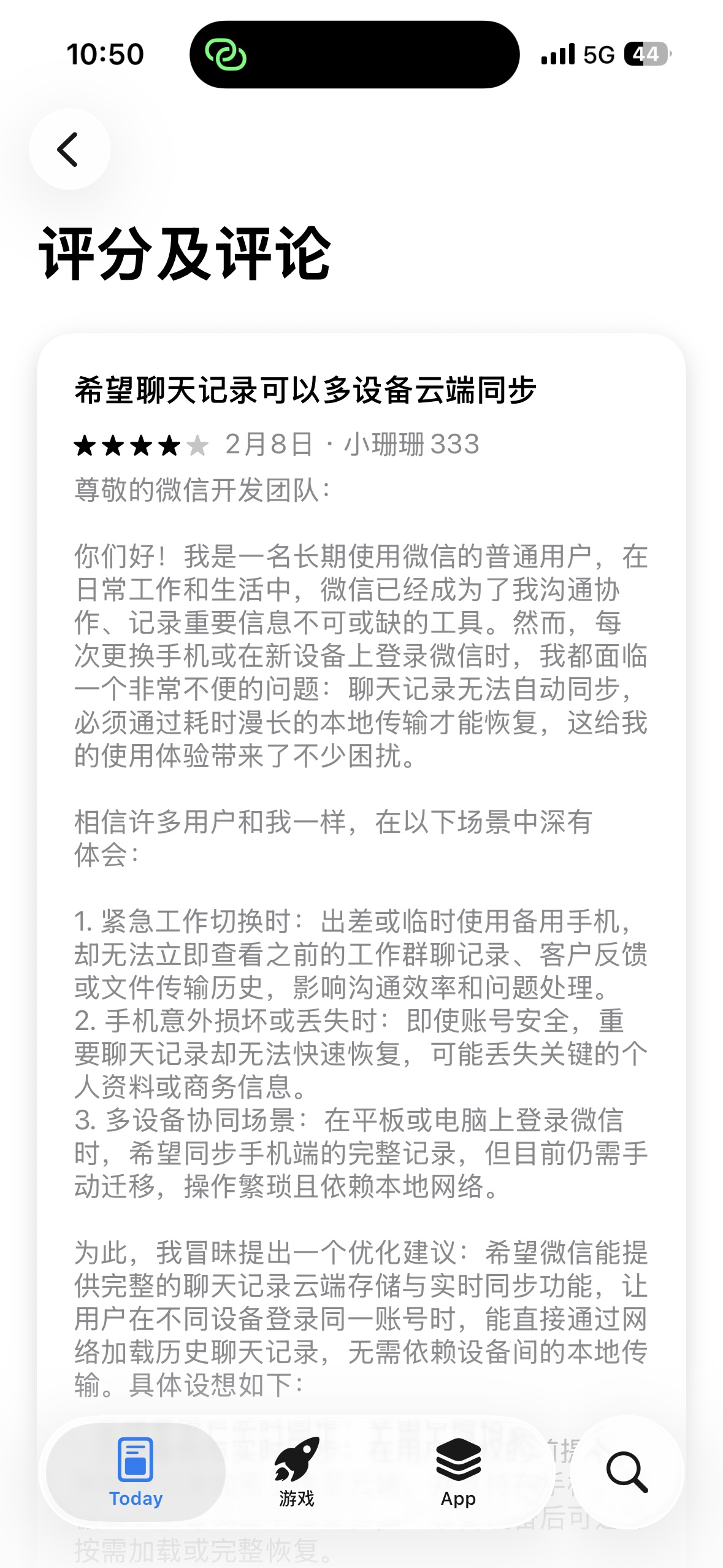Open search with the magnifier icon
The height and width of the screenshot is (1568, 723).
(x=628, y=1472)
